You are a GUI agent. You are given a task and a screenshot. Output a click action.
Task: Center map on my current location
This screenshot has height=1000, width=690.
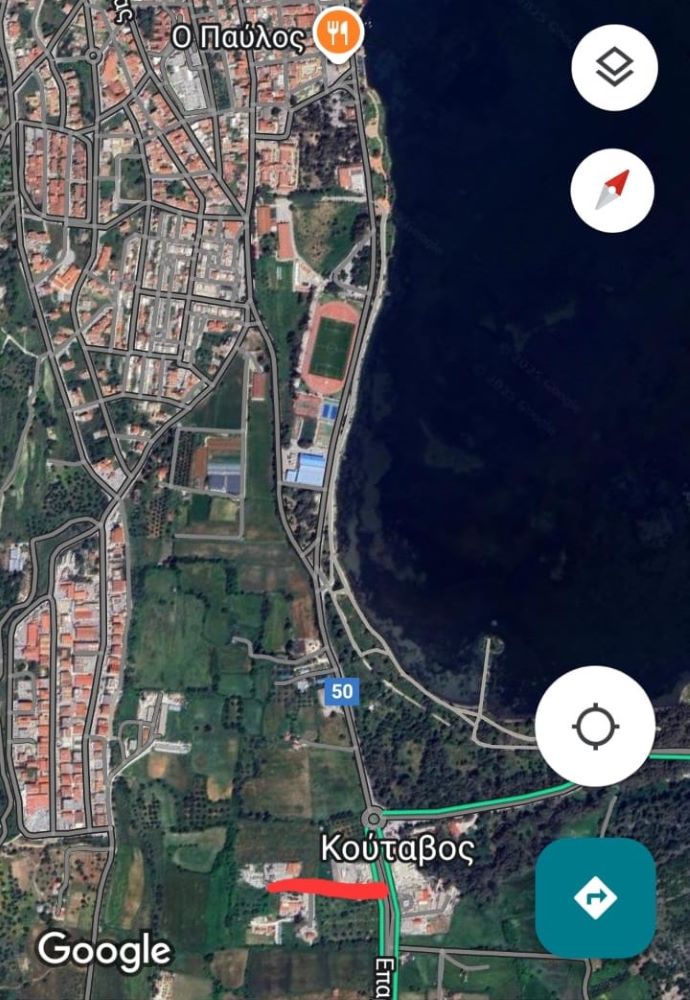coord(595,725)
